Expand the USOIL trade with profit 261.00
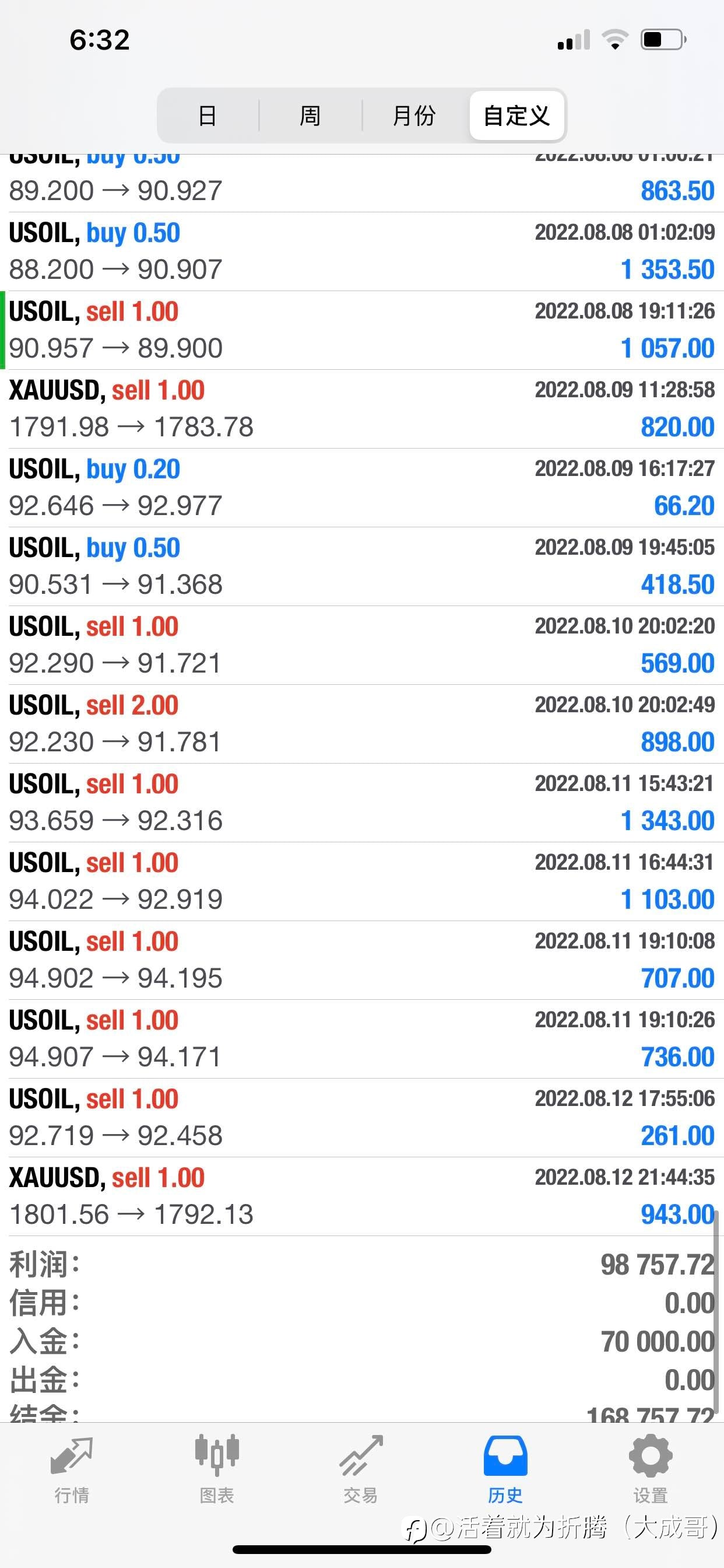The height and width of the screenshot is (1568, 724). (362, 1118)
